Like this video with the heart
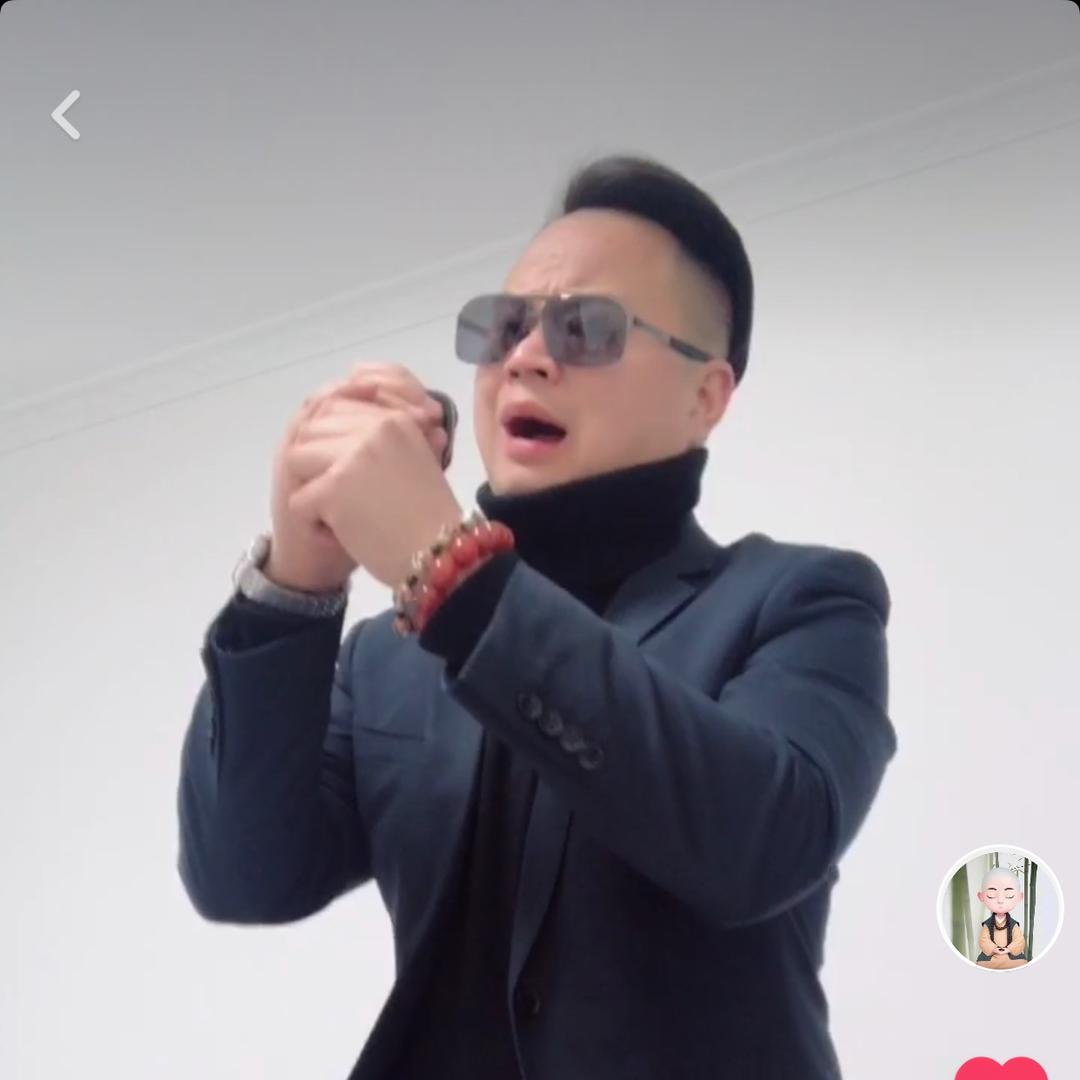The image size is (1080, 1080). 1001,1068
